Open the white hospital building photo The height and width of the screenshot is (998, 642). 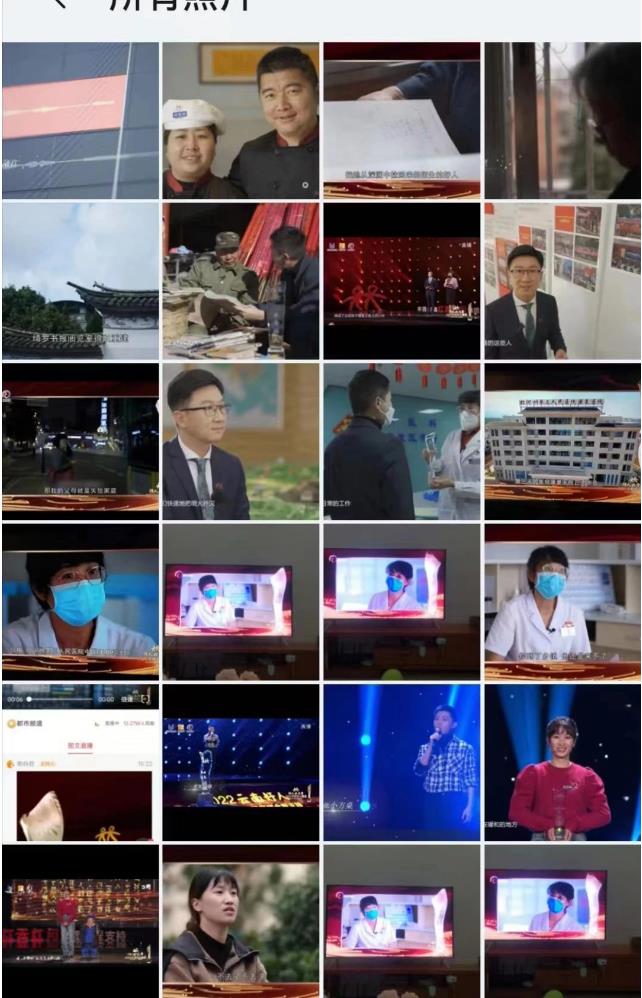[562, 441]
